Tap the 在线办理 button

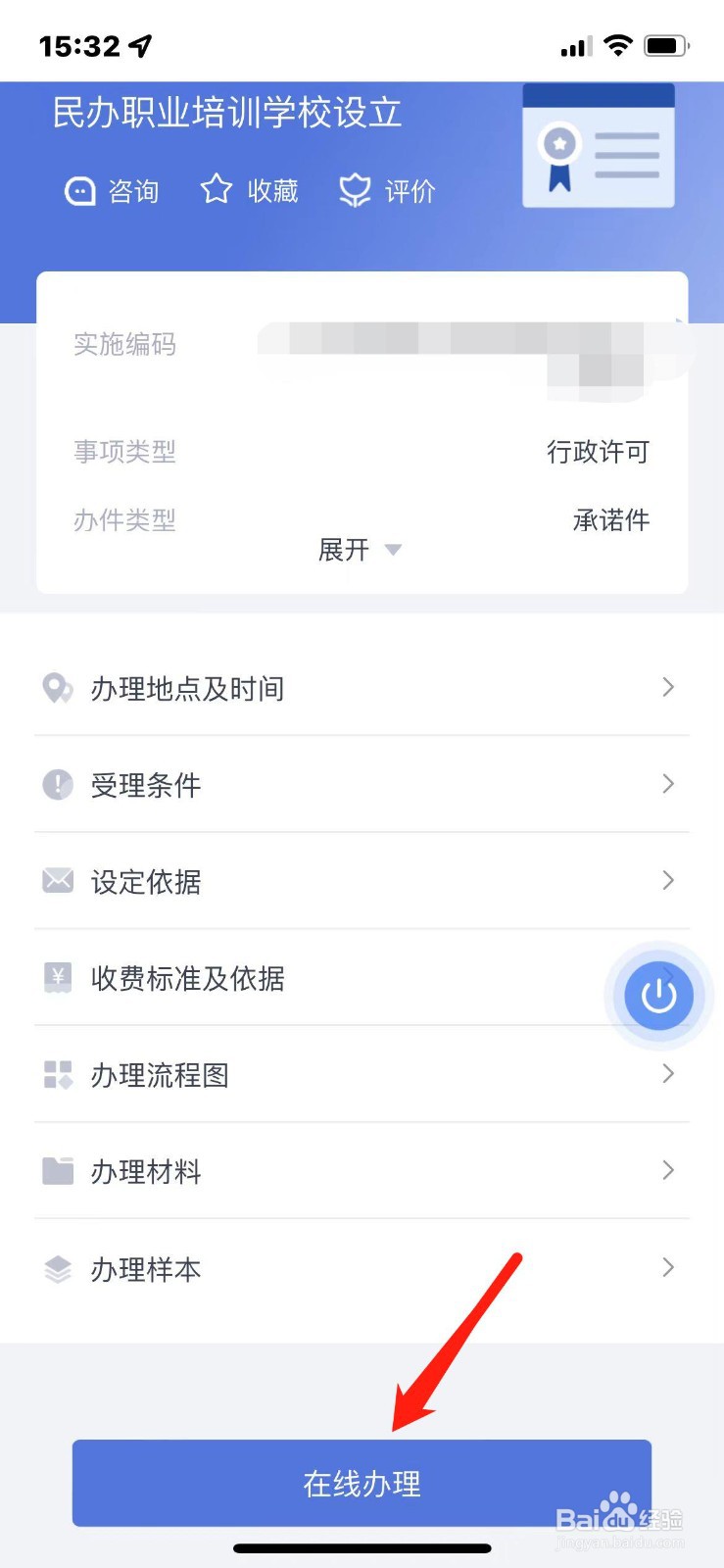(362, 1483)
